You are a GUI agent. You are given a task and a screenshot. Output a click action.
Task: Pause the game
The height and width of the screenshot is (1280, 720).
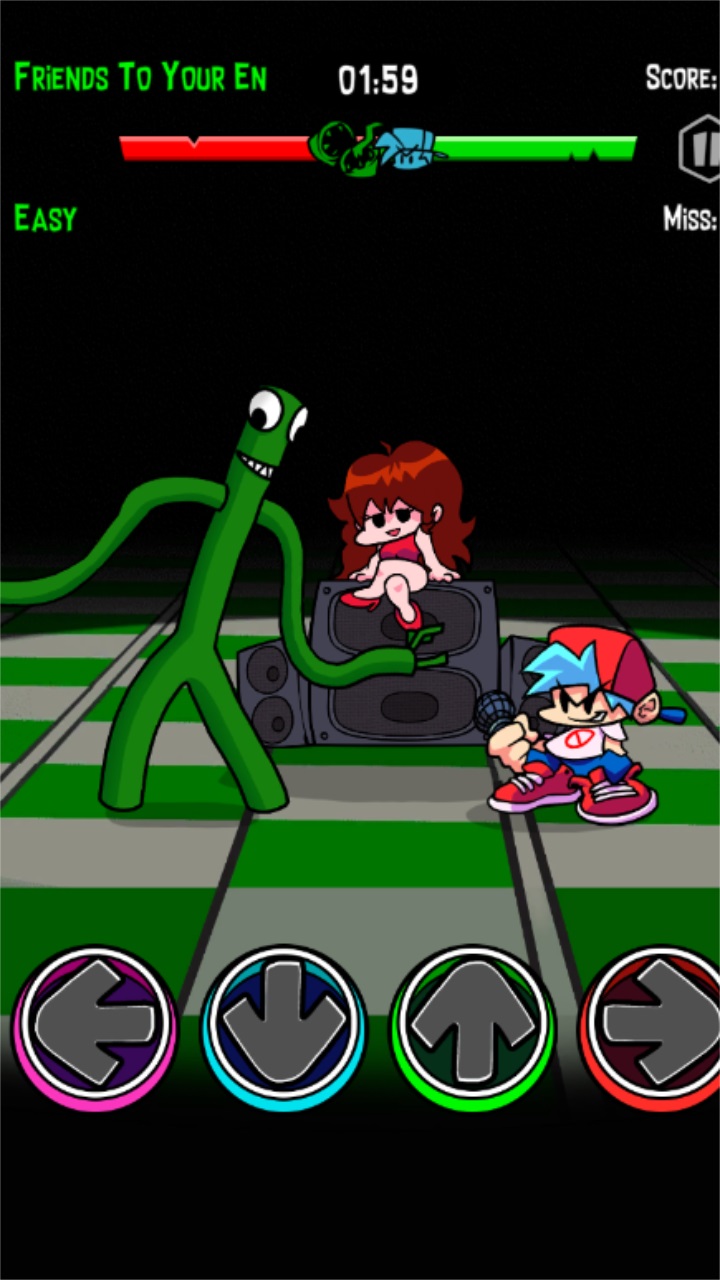click(703, 150)
